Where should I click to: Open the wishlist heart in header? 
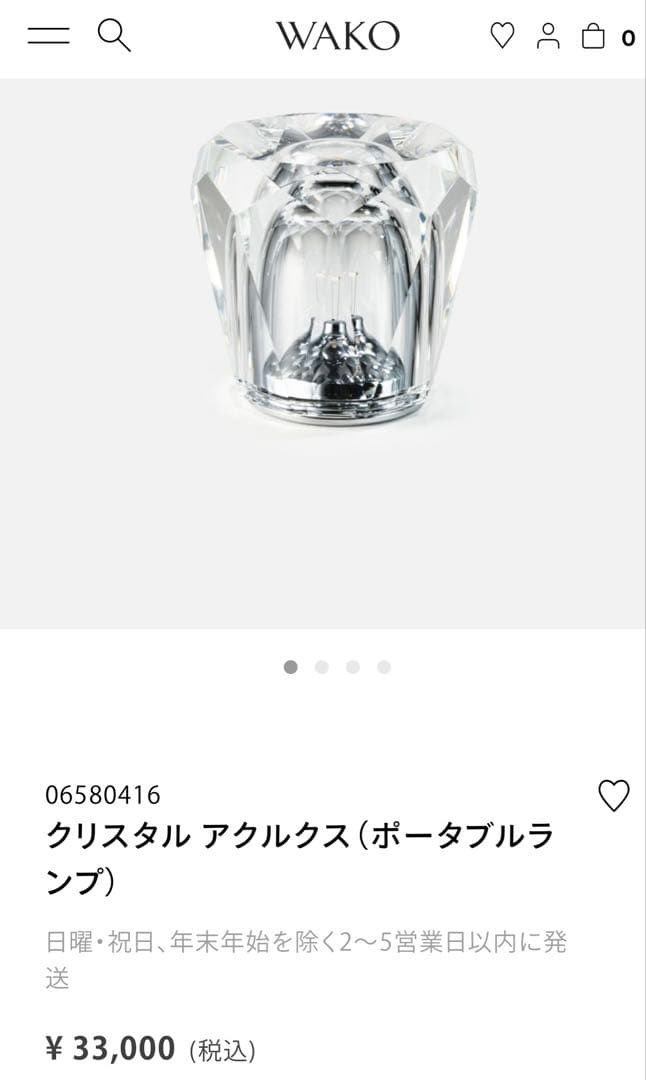coord(502,37)
